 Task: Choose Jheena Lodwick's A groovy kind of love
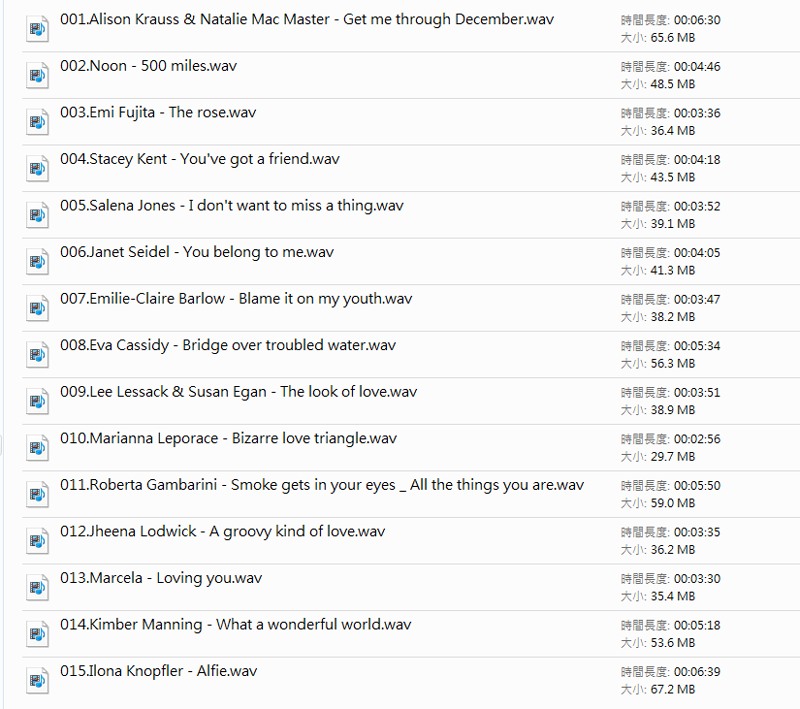pyautogui.click(x=222, y=531)
